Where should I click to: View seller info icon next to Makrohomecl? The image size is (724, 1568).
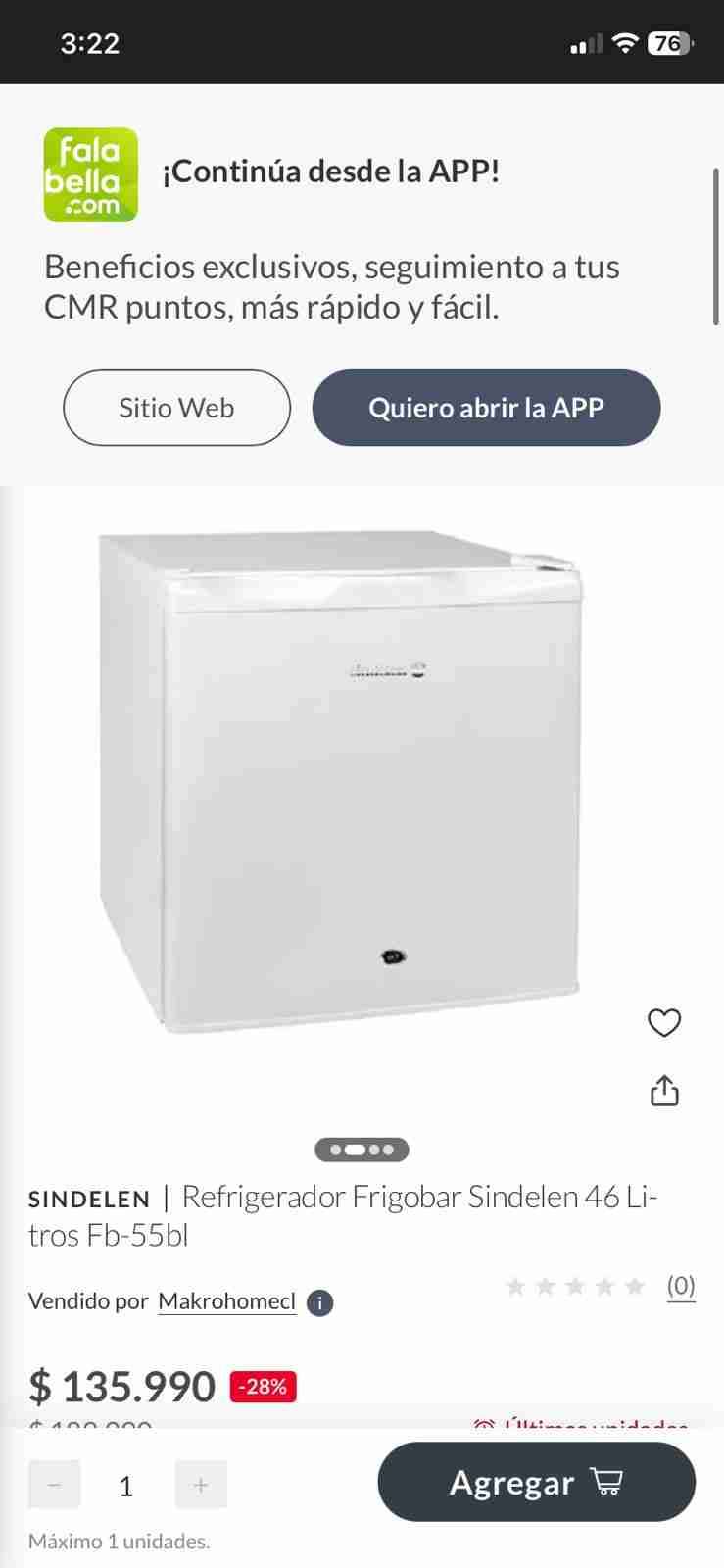[x=319, y=1303]
